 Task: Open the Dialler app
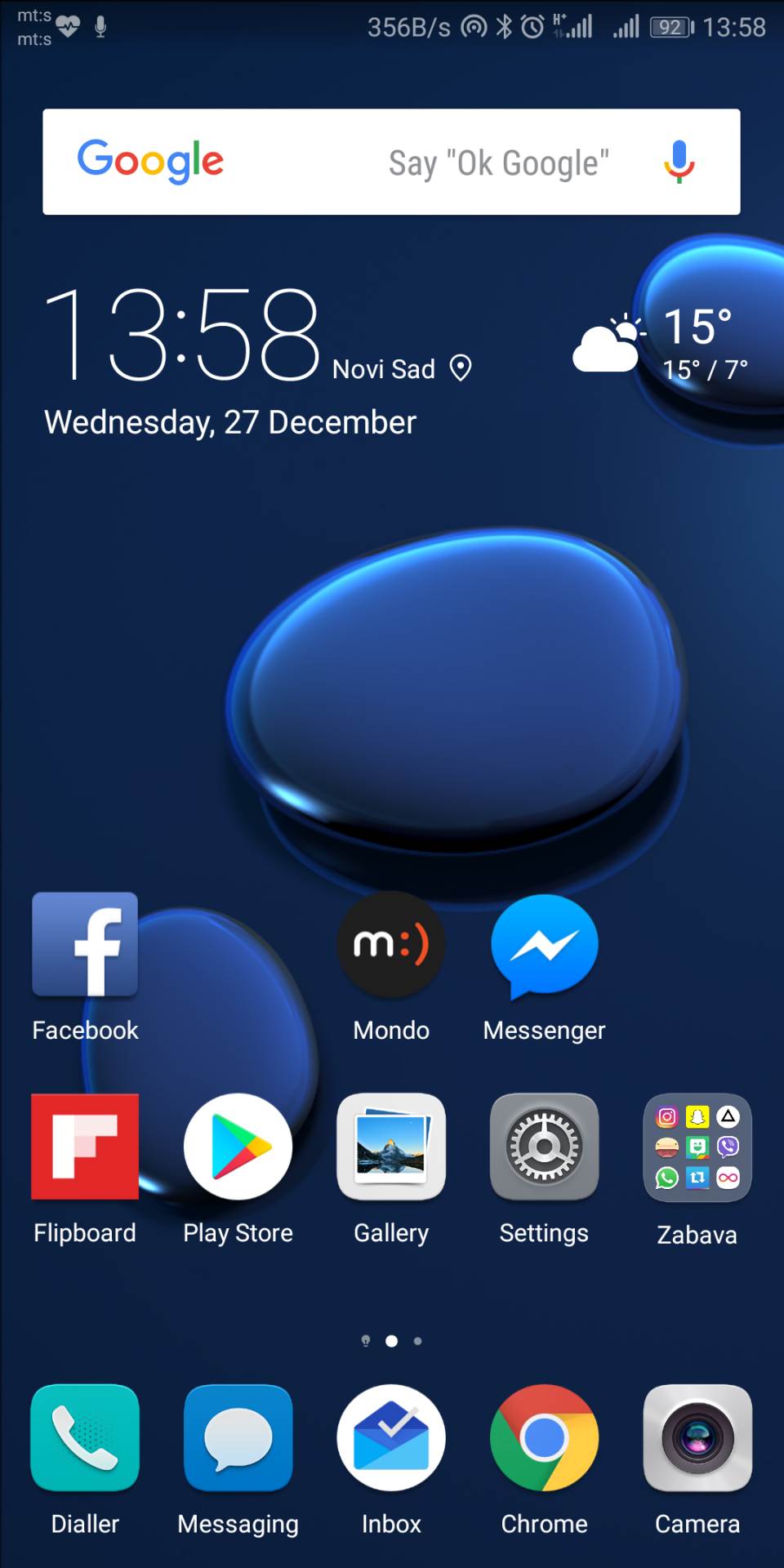85,1438
